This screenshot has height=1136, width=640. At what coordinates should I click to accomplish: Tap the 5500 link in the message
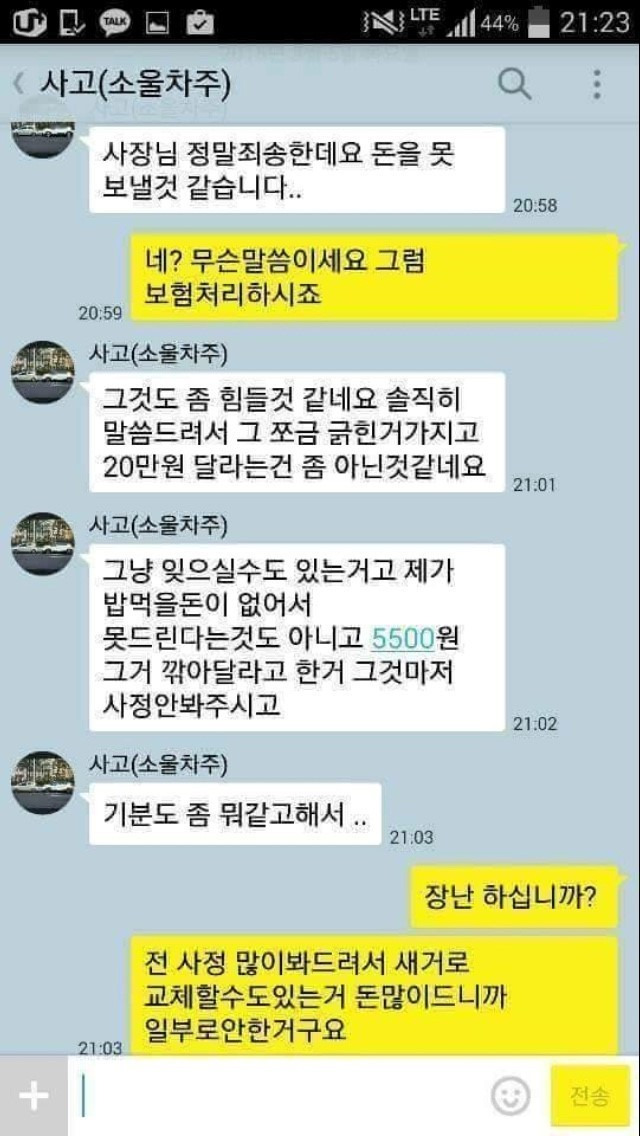click(x=402, y=638)
